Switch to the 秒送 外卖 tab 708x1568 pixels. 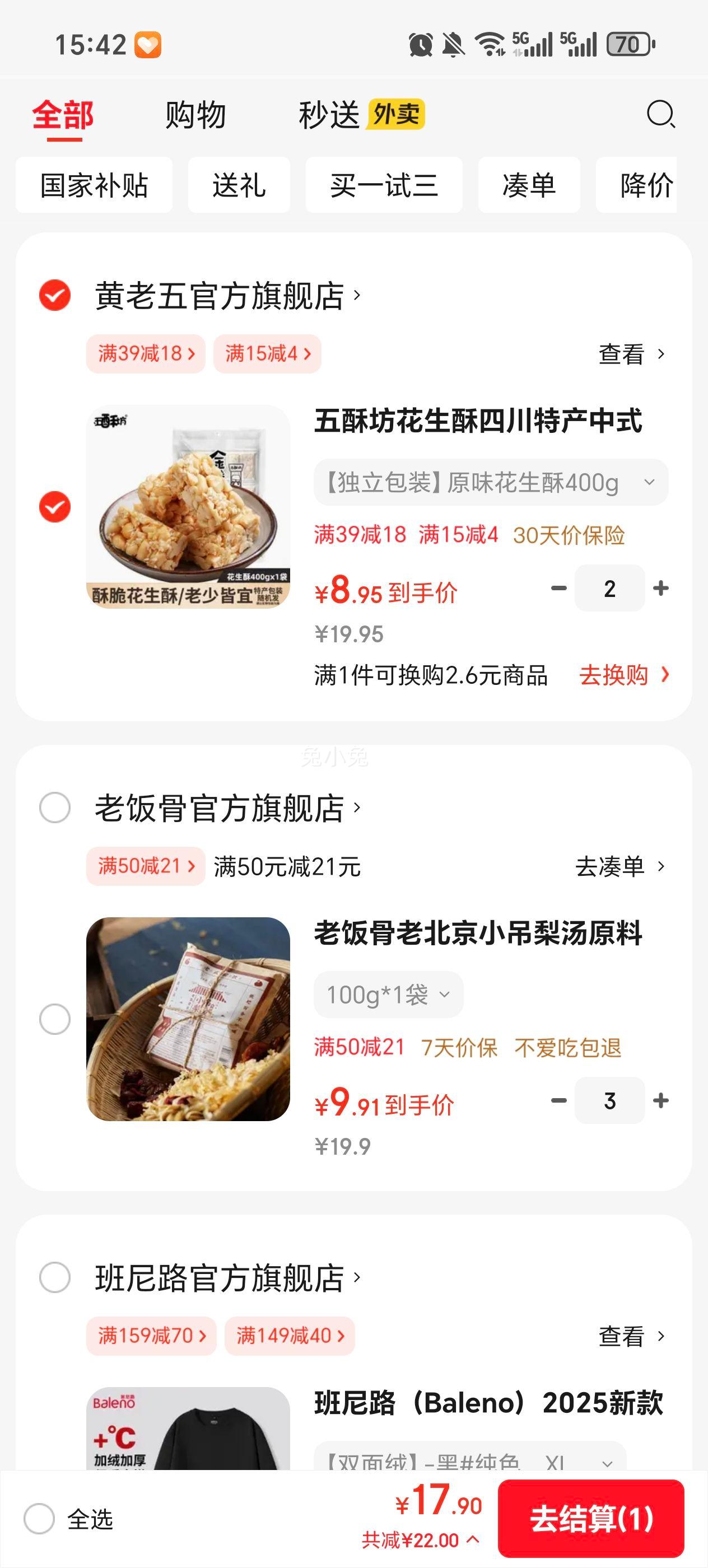click(361, 114)
